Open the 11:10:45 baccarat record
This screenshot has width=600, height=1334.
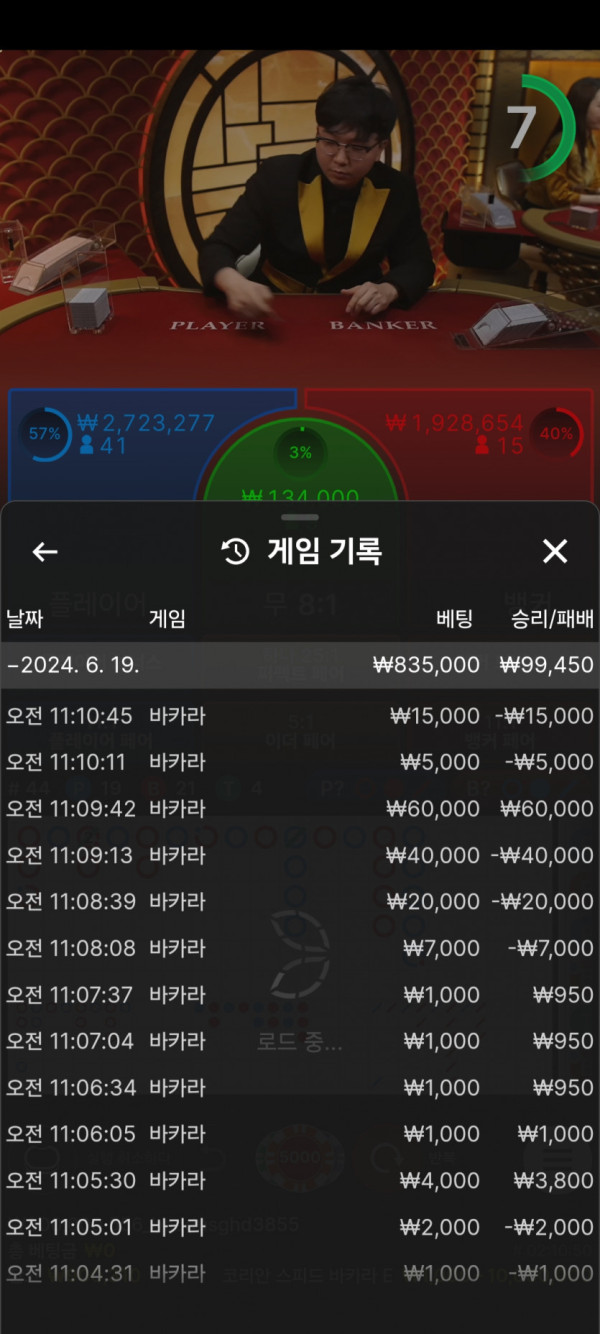[300, 716]
